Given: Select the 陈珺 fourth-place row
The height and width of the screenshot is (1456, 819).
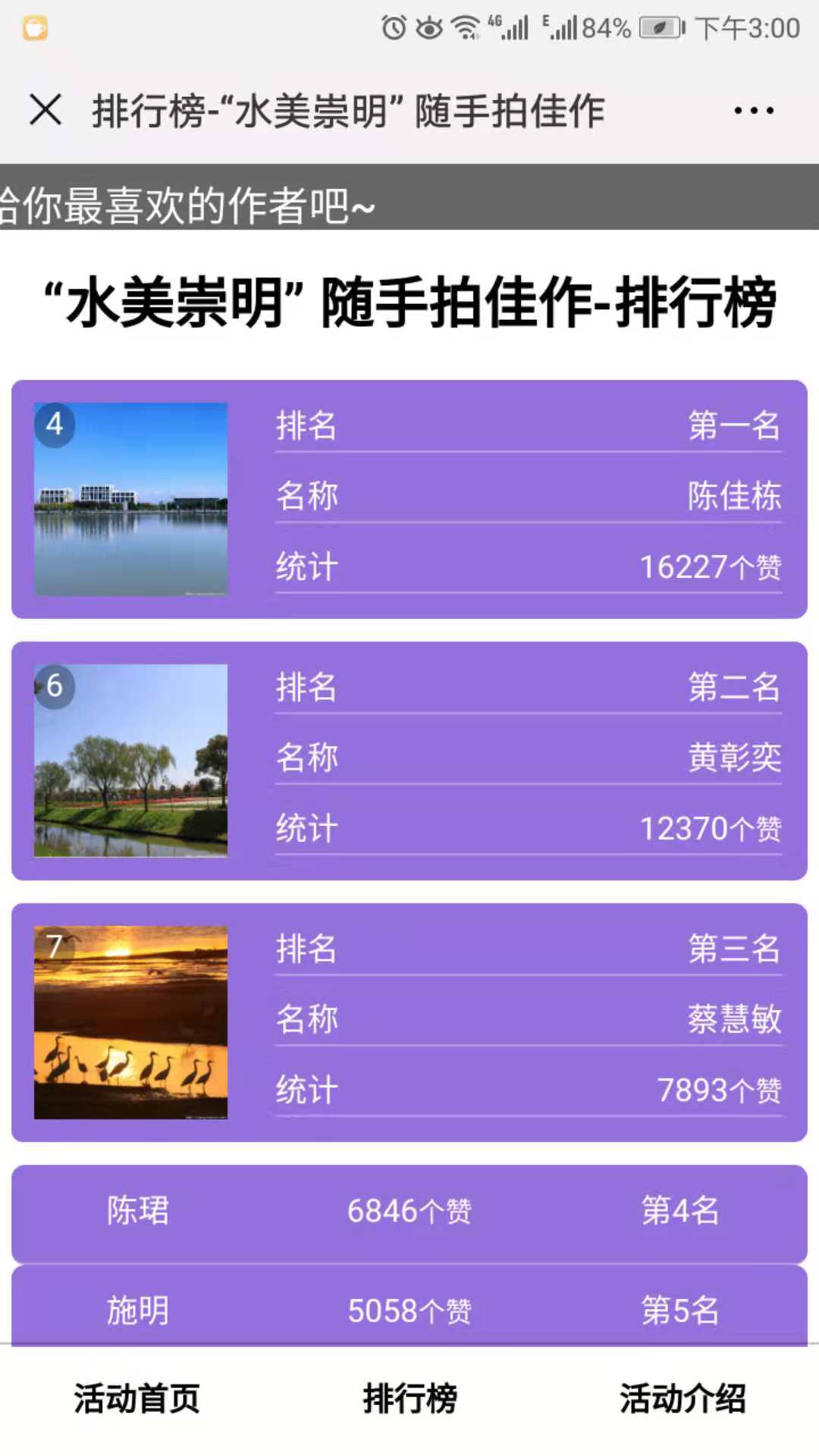Looking at the screenshot, I should pos(409,1211).
